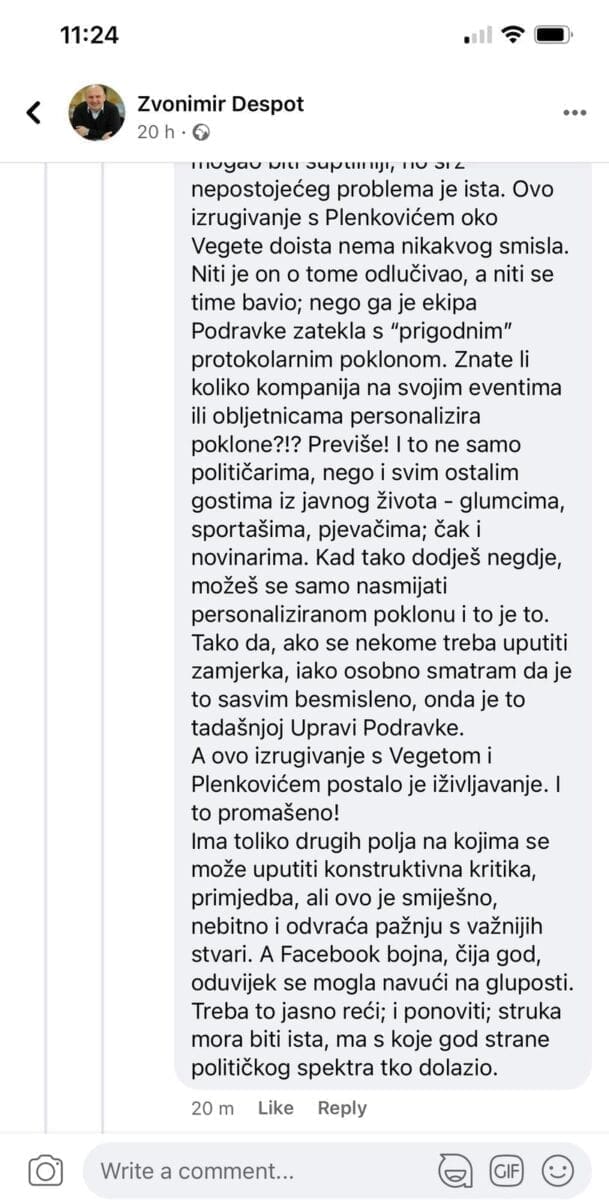
Task: Open Zvonimir Despot's profile name
Action: tap(220, 104)
